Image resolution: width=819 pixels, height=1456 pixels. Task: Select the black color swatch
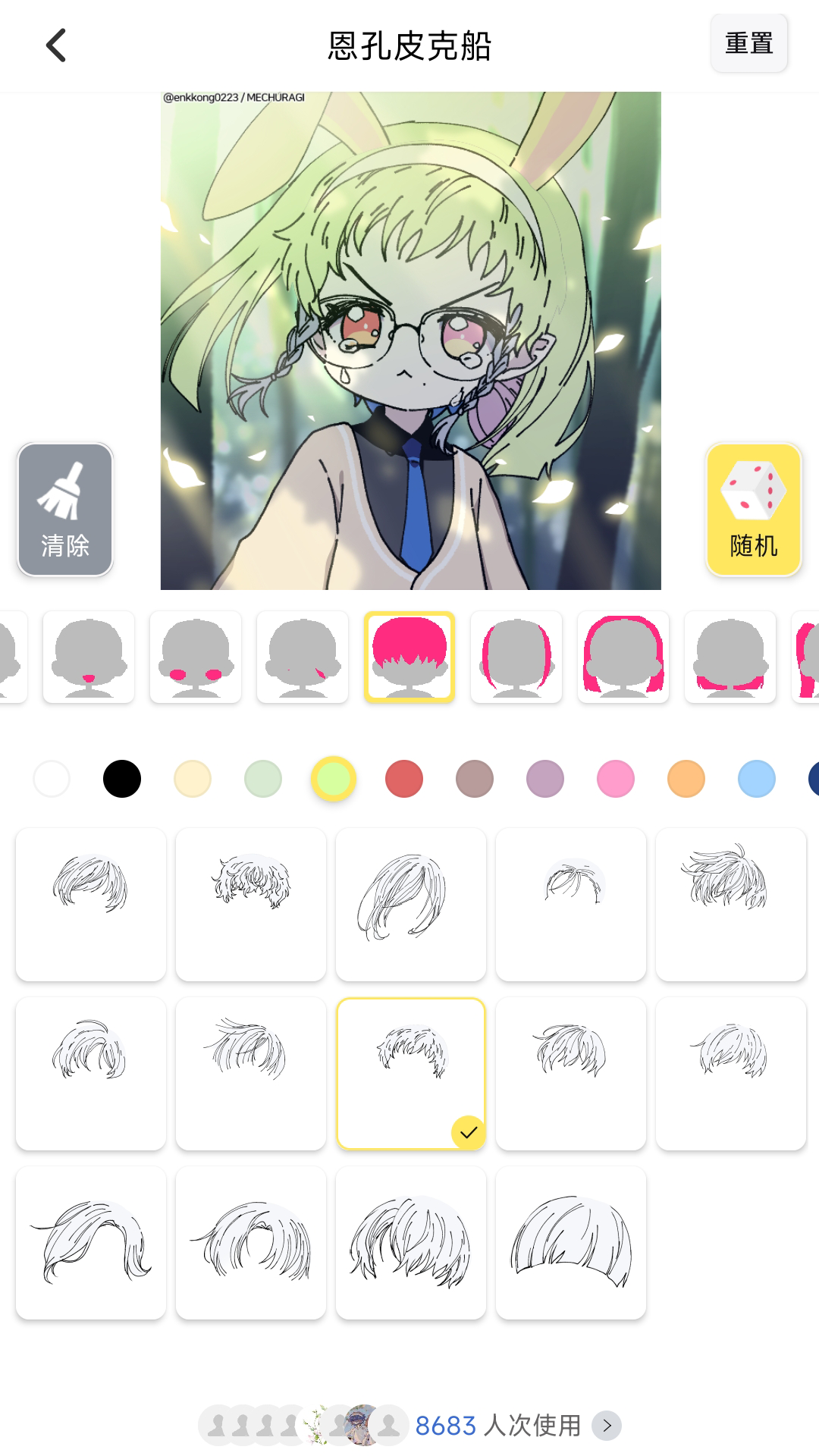[x=122, y=779]
